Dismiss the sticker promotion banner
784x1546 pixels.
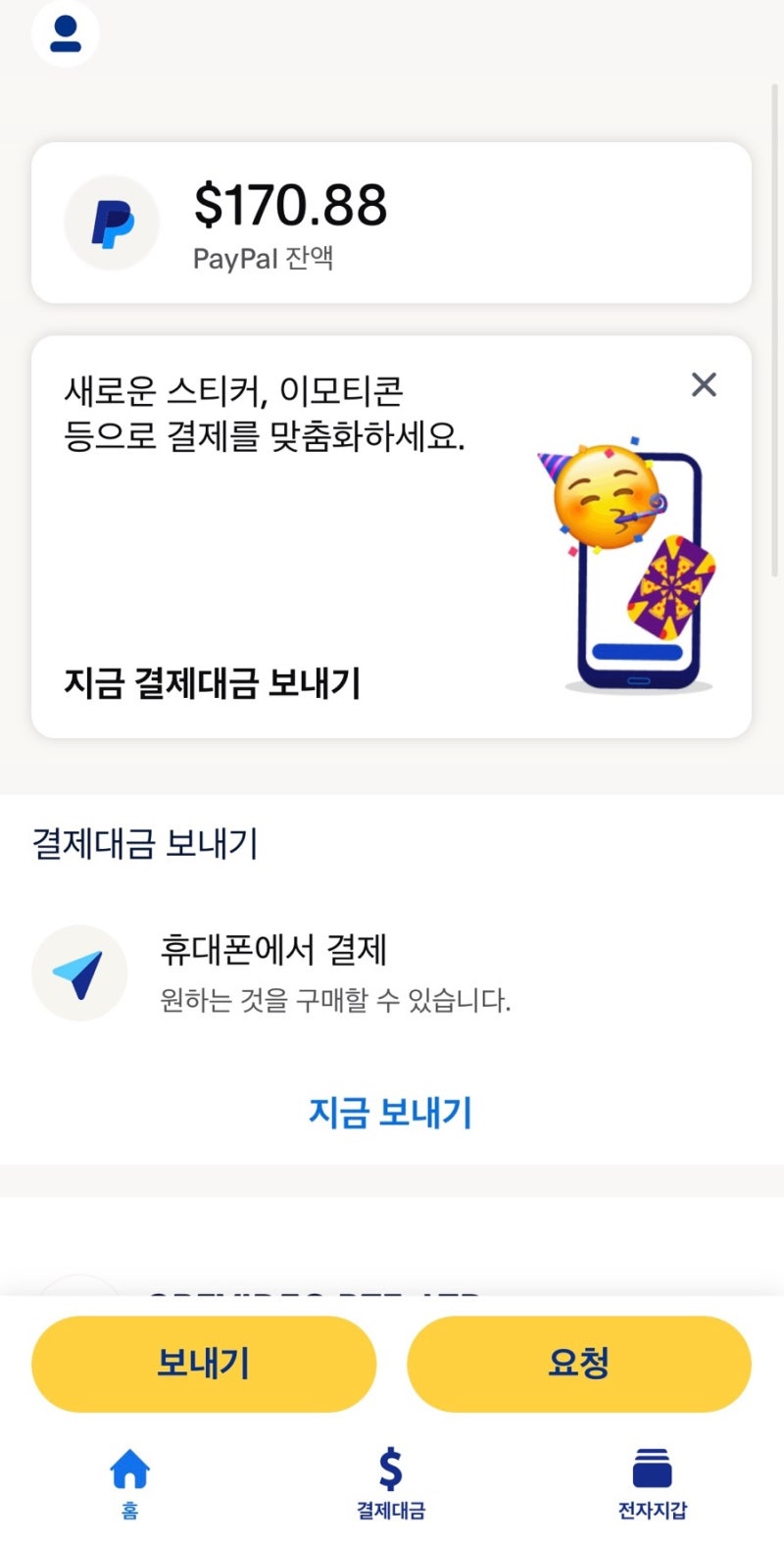[x=704, y=384]
